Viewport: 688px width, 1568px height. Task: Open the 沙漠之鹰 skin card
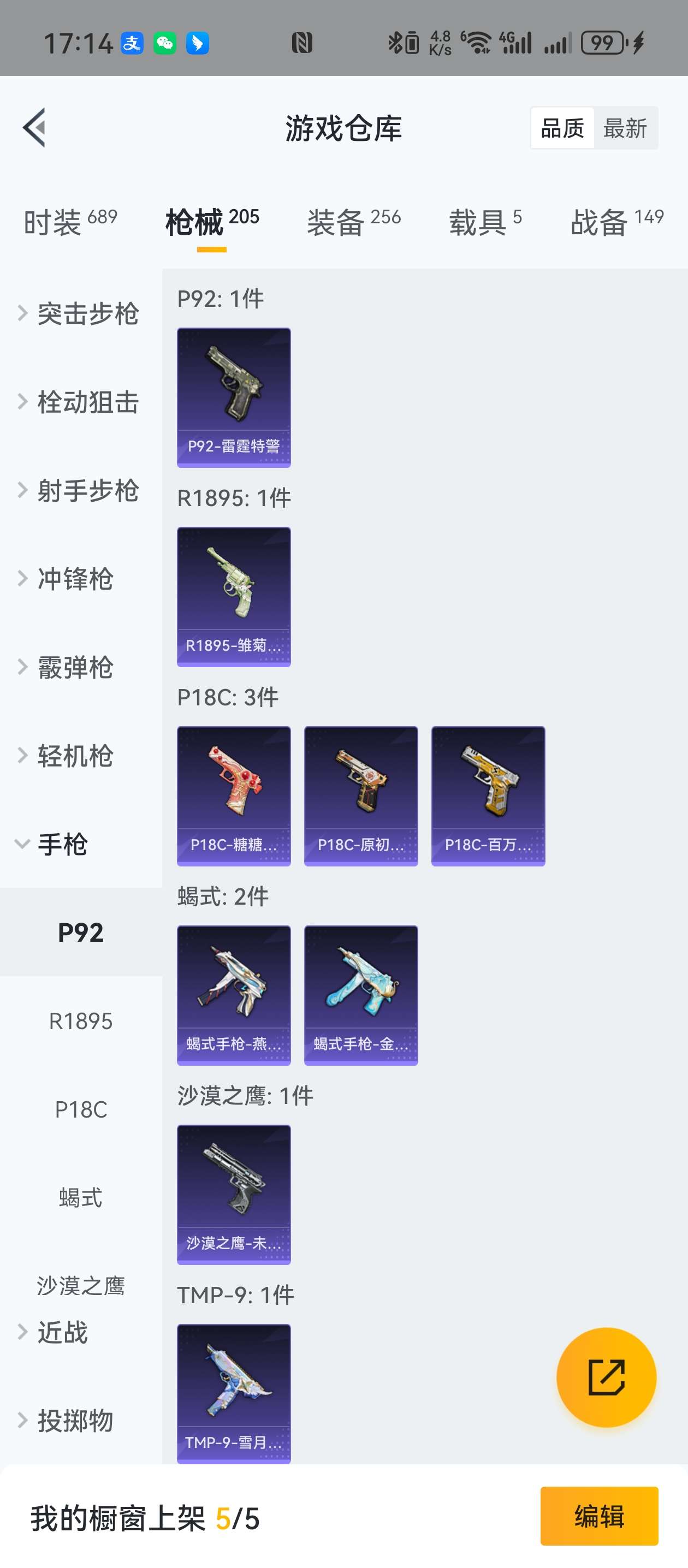(234, 1193)
